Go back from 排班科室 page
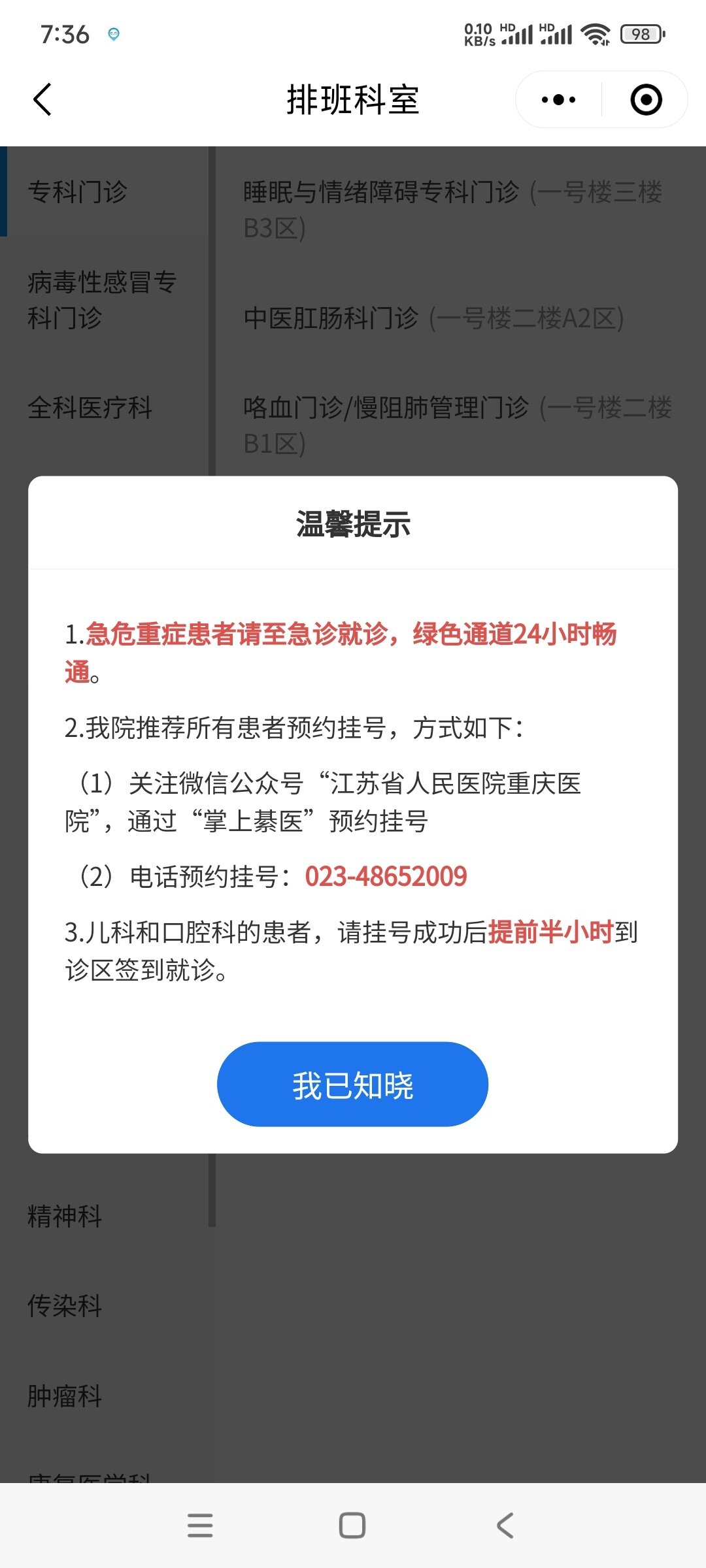This screenshot has width=706, height=1568. click(x=42, y=100)
